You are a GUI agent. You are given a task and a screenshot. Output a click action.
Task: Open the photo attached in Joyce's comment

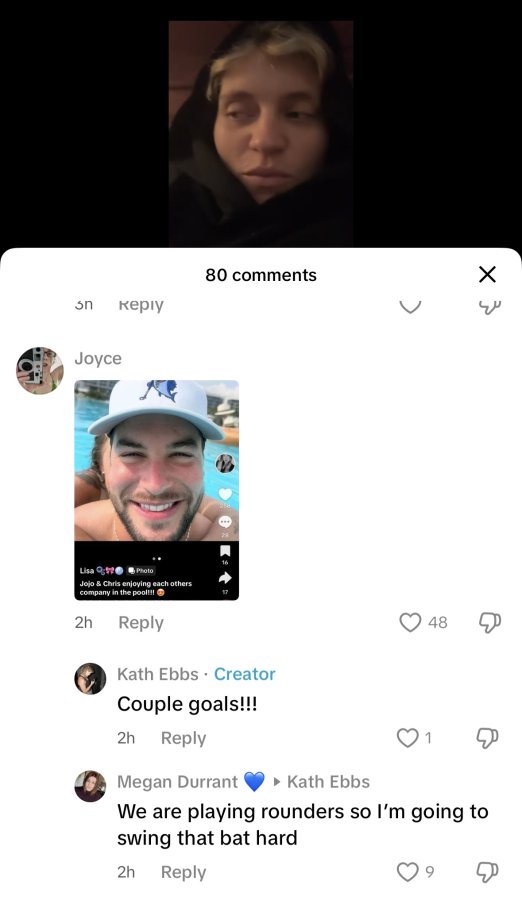157,490
